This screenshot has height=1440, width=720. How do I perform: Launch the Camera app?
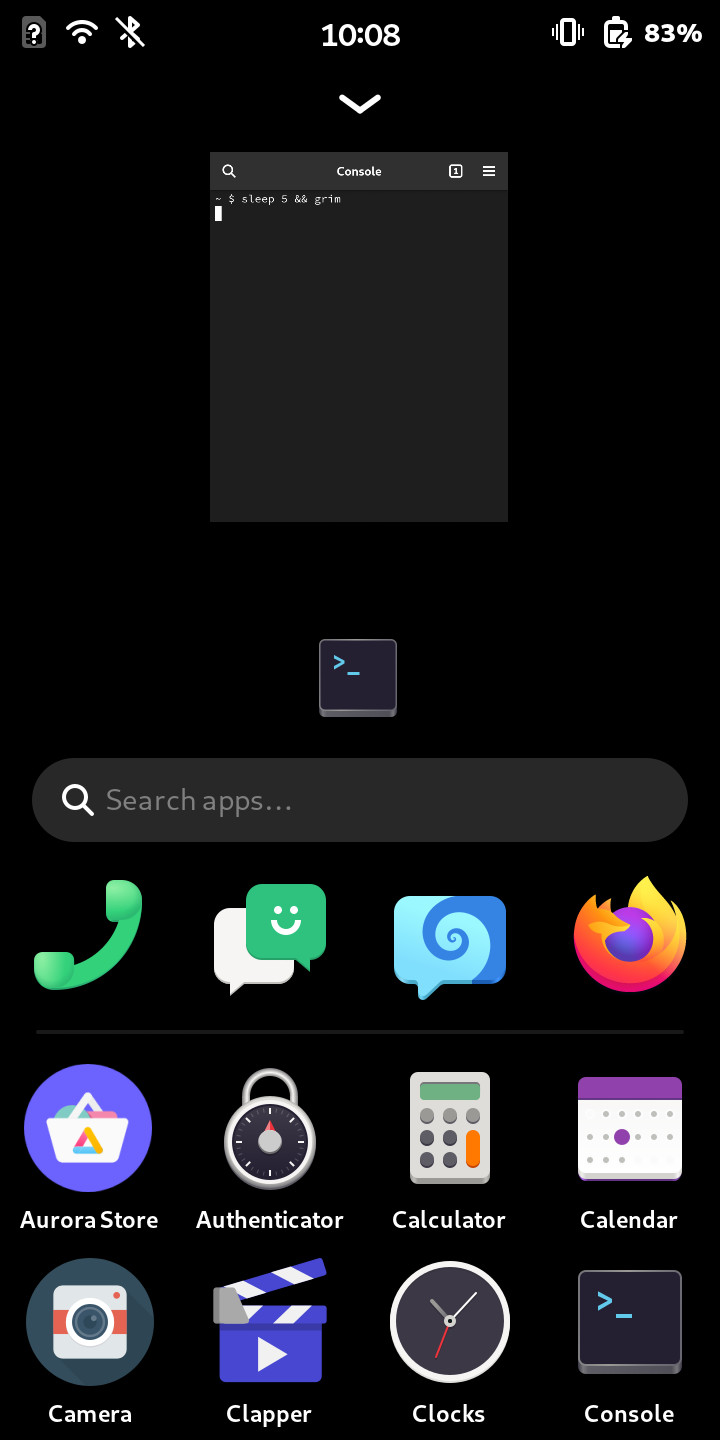[x=89, y=1322]
